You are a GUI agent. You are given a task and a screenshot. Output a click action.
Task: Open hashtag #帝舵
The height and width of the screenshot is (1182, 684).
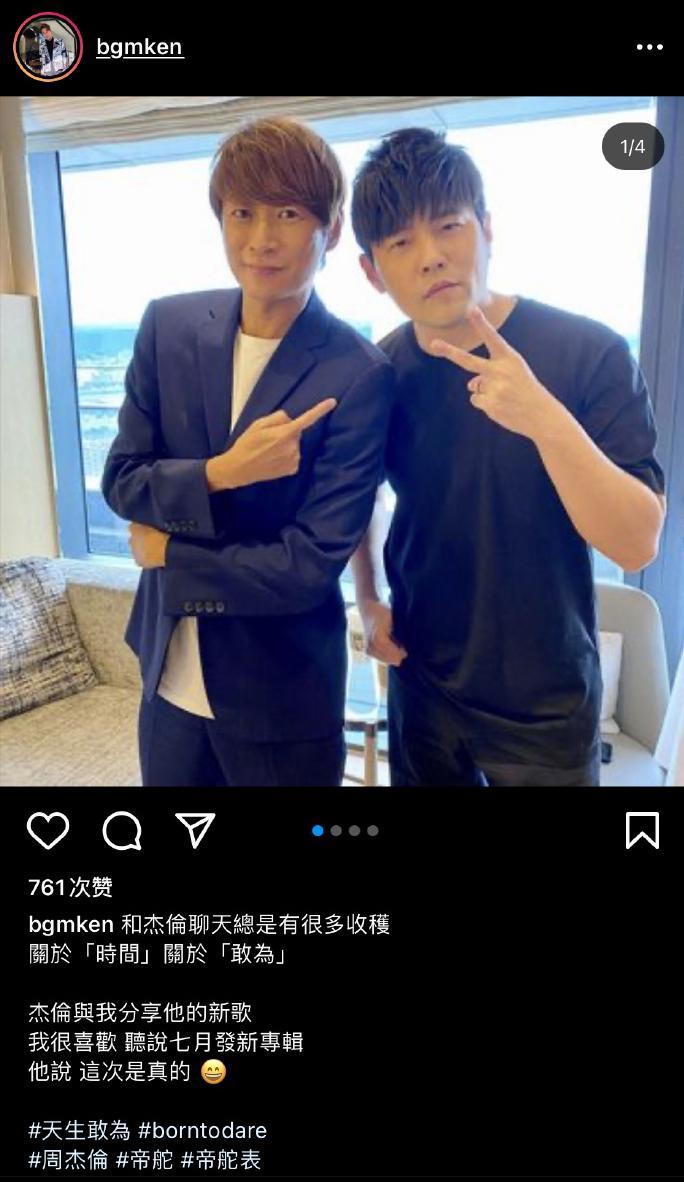tap(144, 1160)
